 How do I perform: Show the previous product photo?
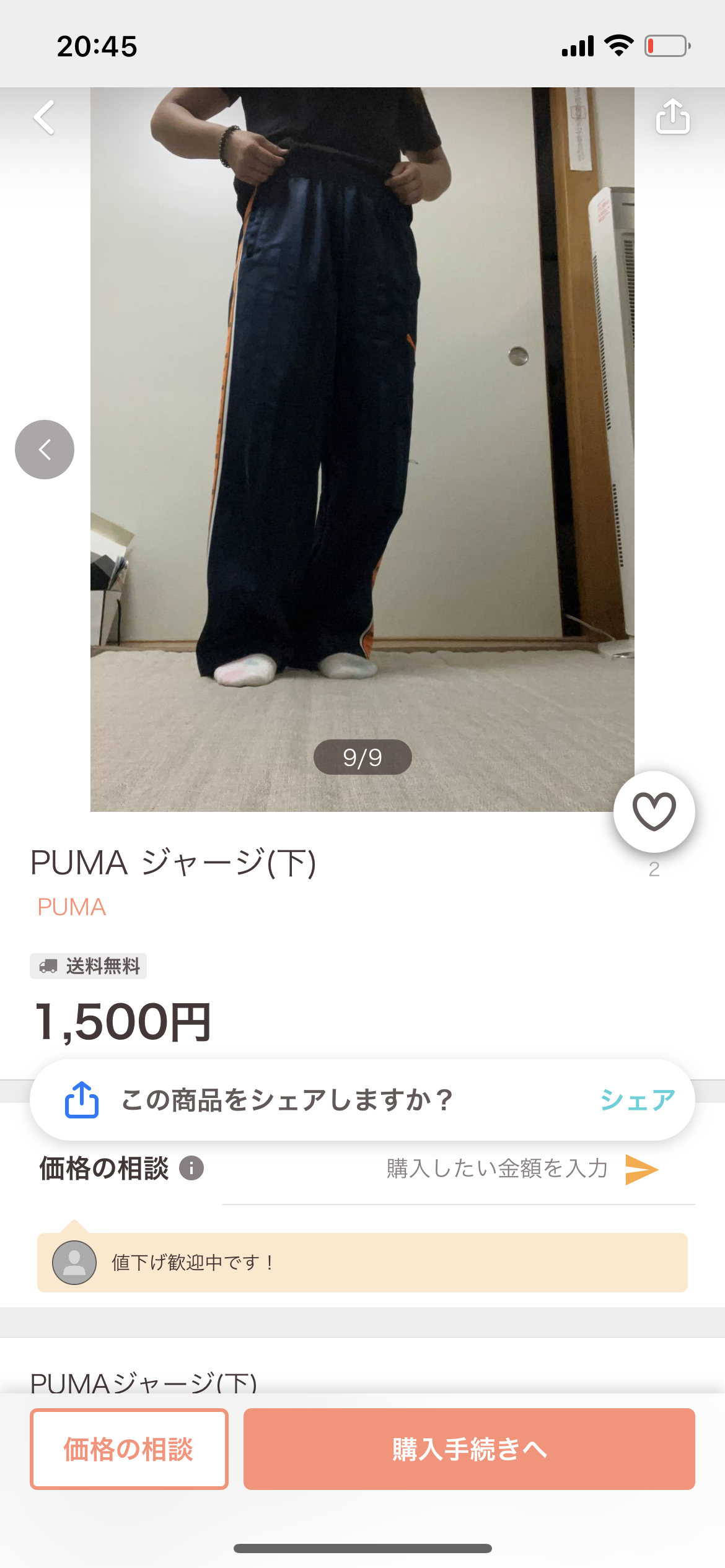(x=45, y=450)
